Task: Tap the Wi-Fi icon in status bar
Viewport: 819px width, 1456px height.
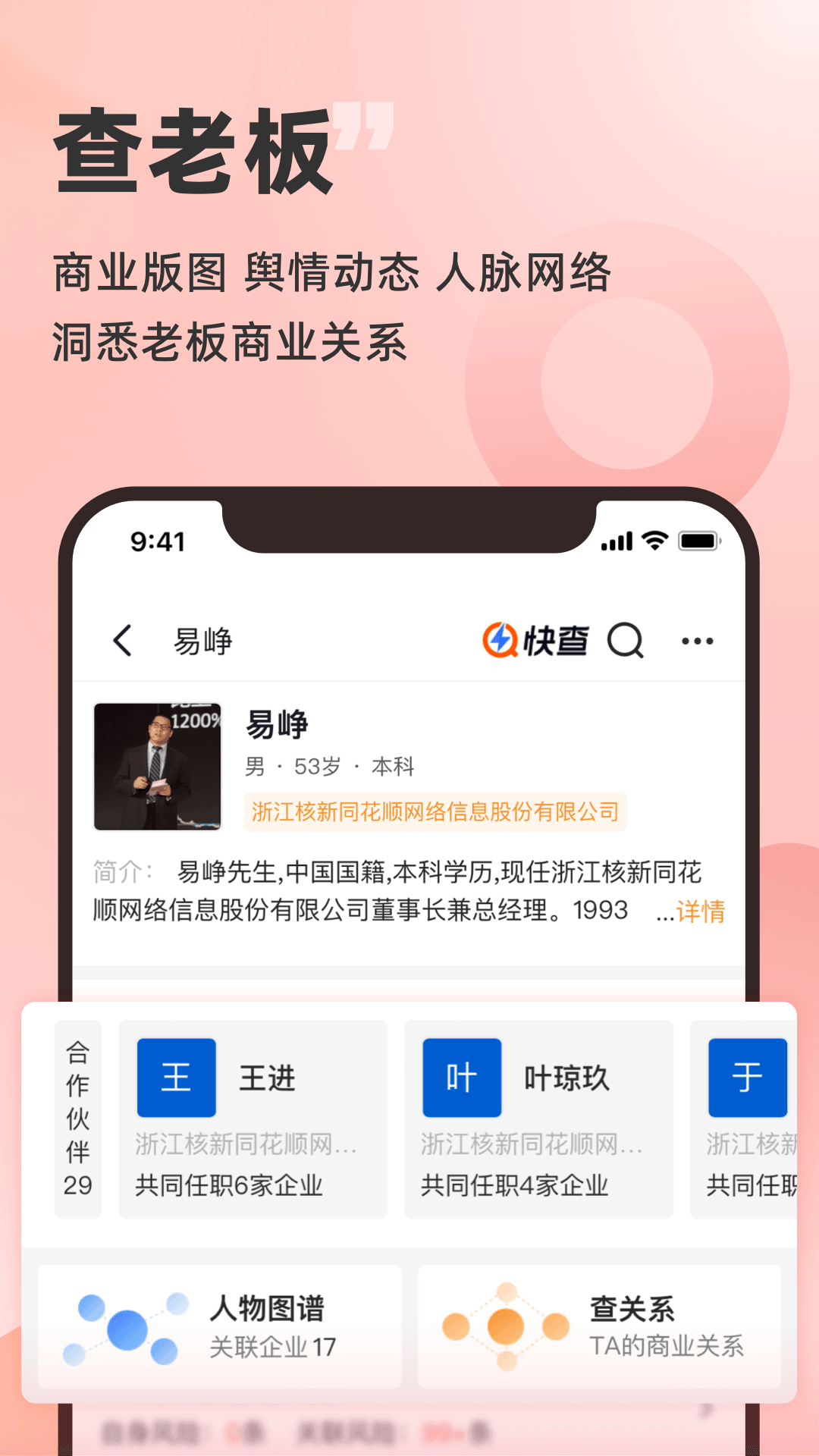Action: pyautogui.click(x=654, y=540)
